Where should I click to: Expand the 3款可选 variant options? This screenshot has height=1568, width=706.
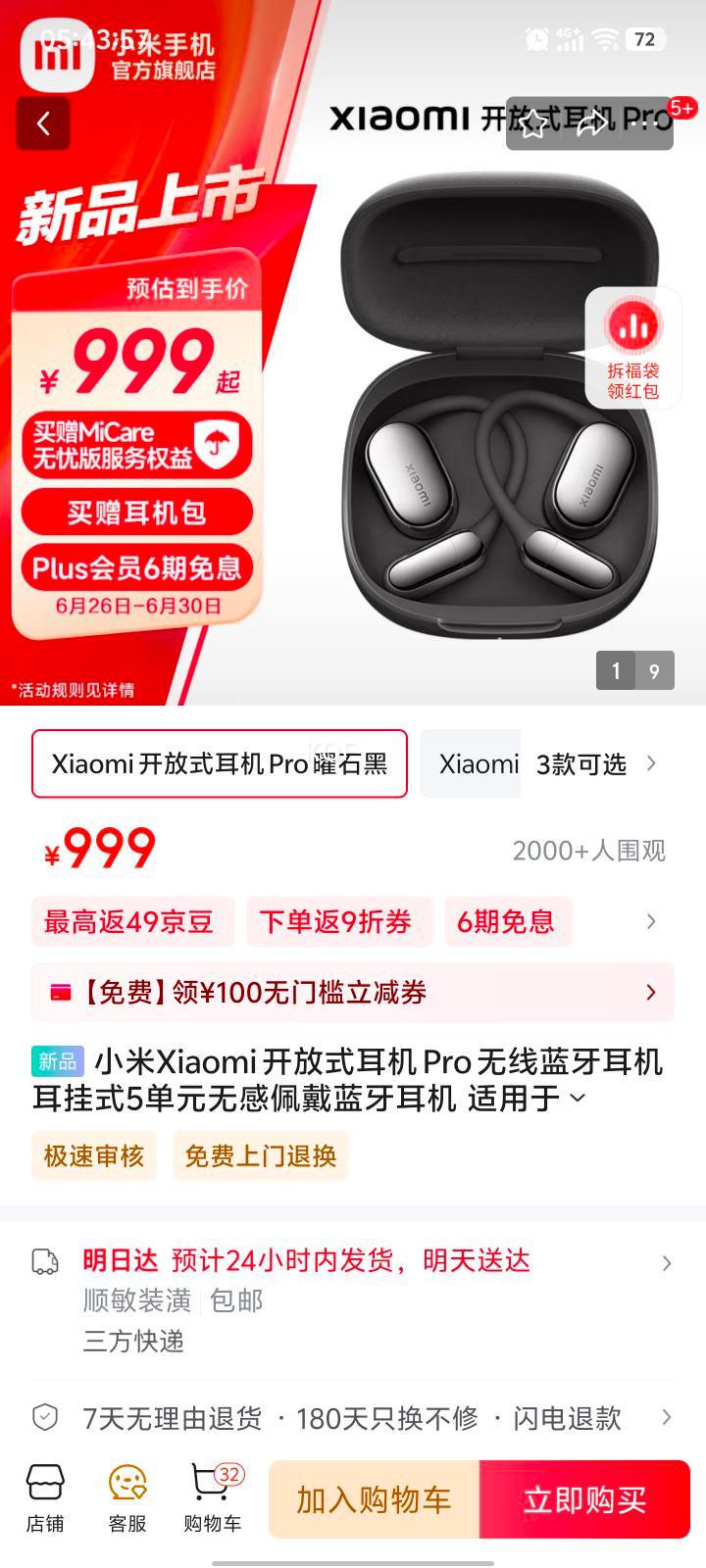594,763
